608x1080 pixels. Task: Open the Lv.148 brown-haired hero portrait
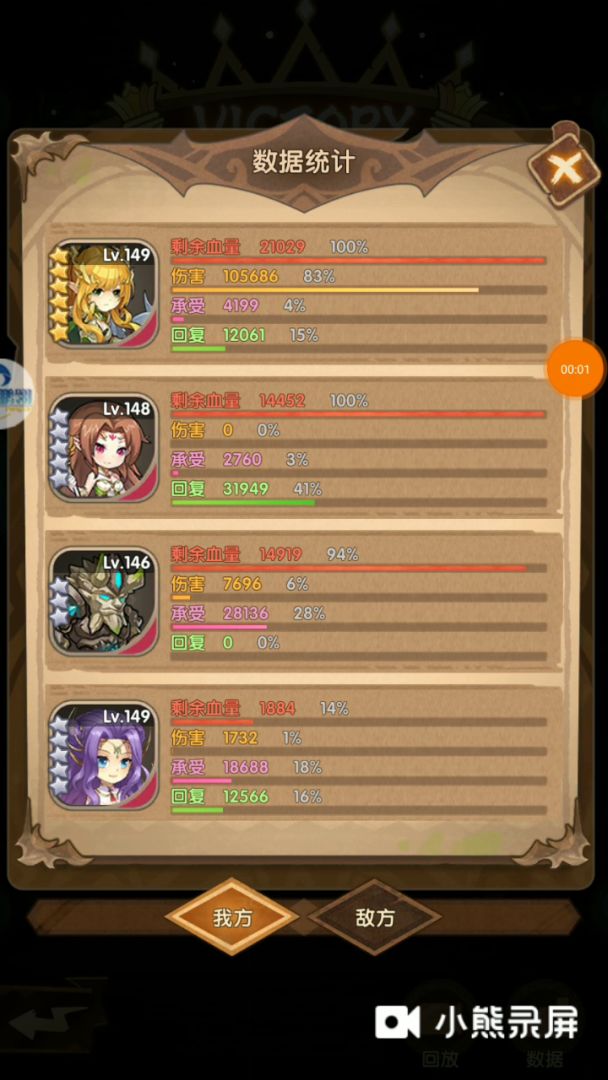[104, 448]
